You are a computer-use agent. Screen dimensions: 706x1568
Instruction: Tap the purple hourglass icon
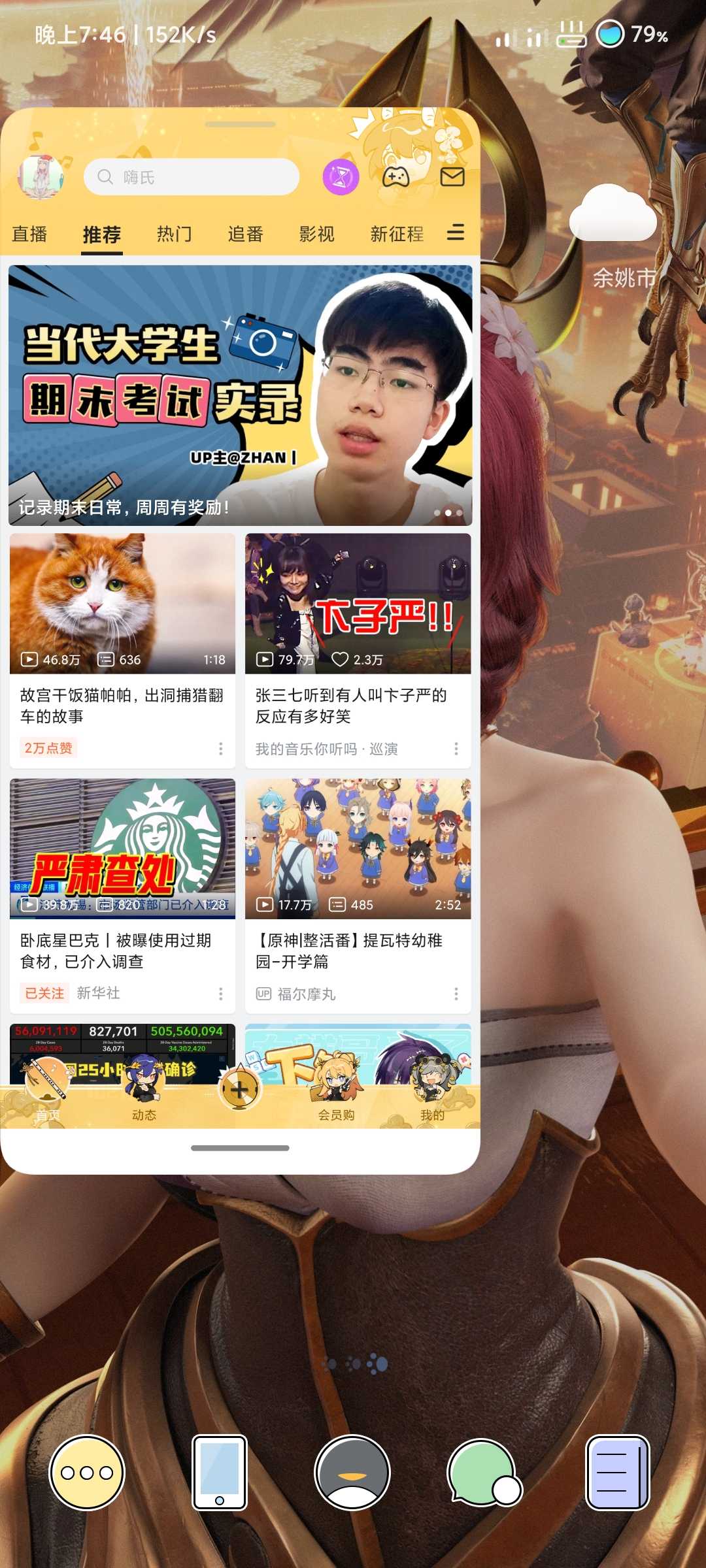[x=341, y=176]
